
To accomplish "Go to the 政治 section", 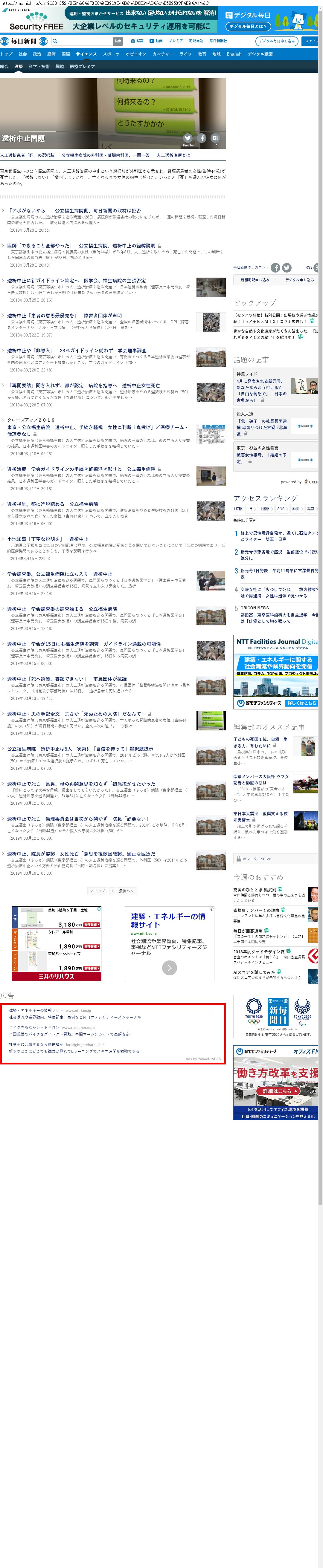I will tap(36, 54).
